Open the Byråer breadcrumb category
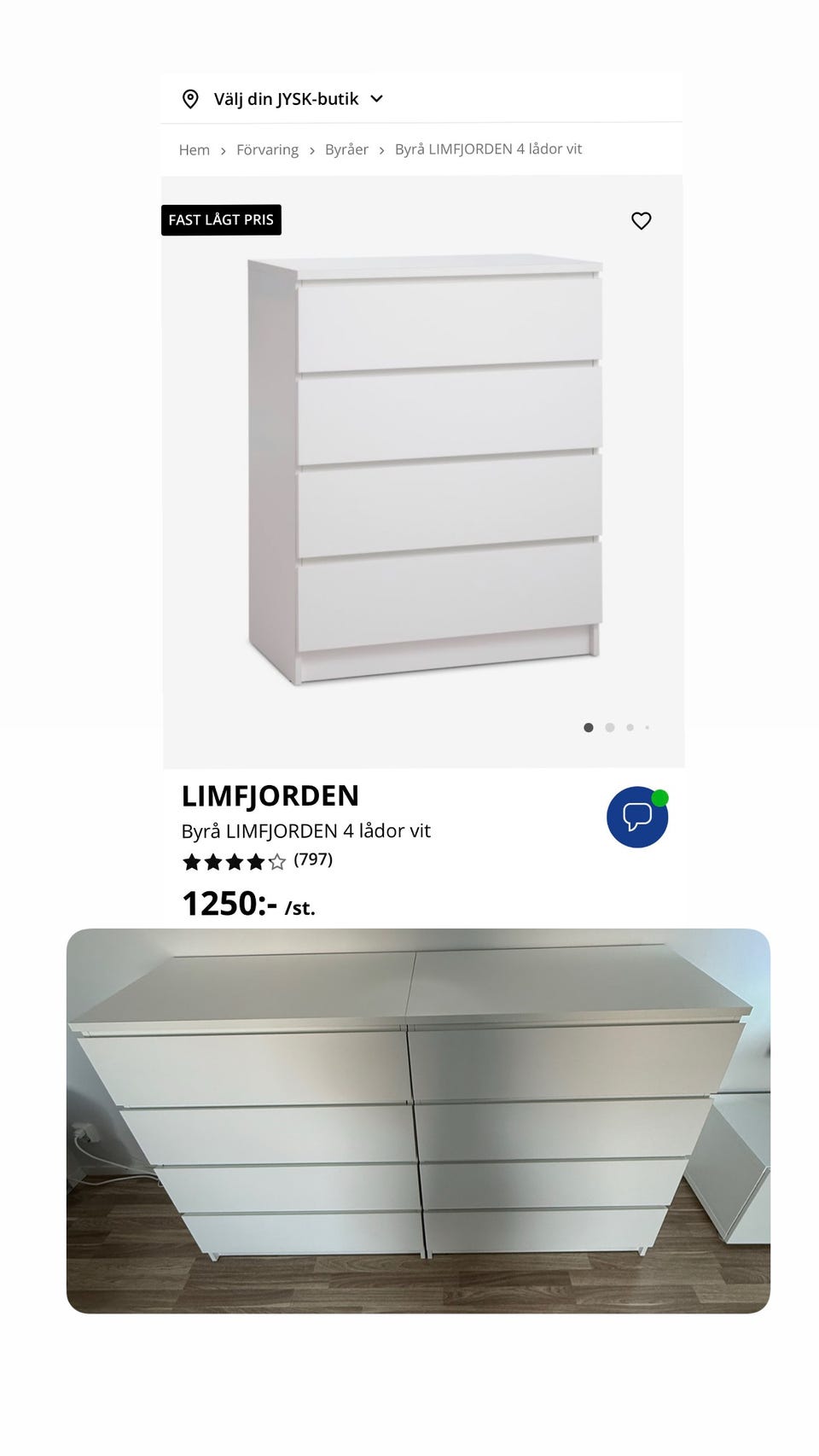The image size is (819, 1456). 346,149
